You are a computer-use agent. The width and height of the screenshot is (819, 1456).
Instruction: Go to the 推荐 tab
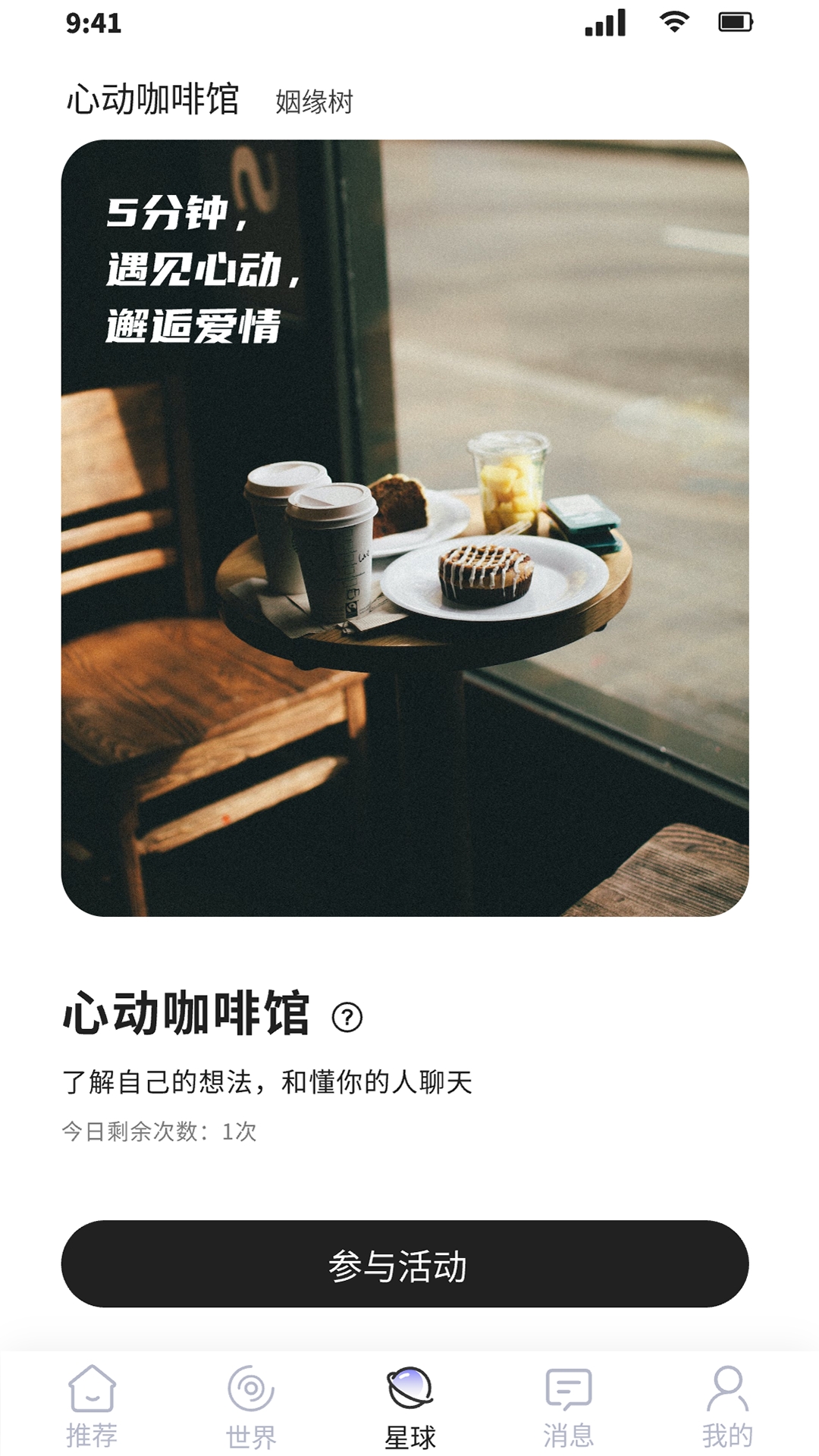pyautogui.click(x=92, y=1405)
